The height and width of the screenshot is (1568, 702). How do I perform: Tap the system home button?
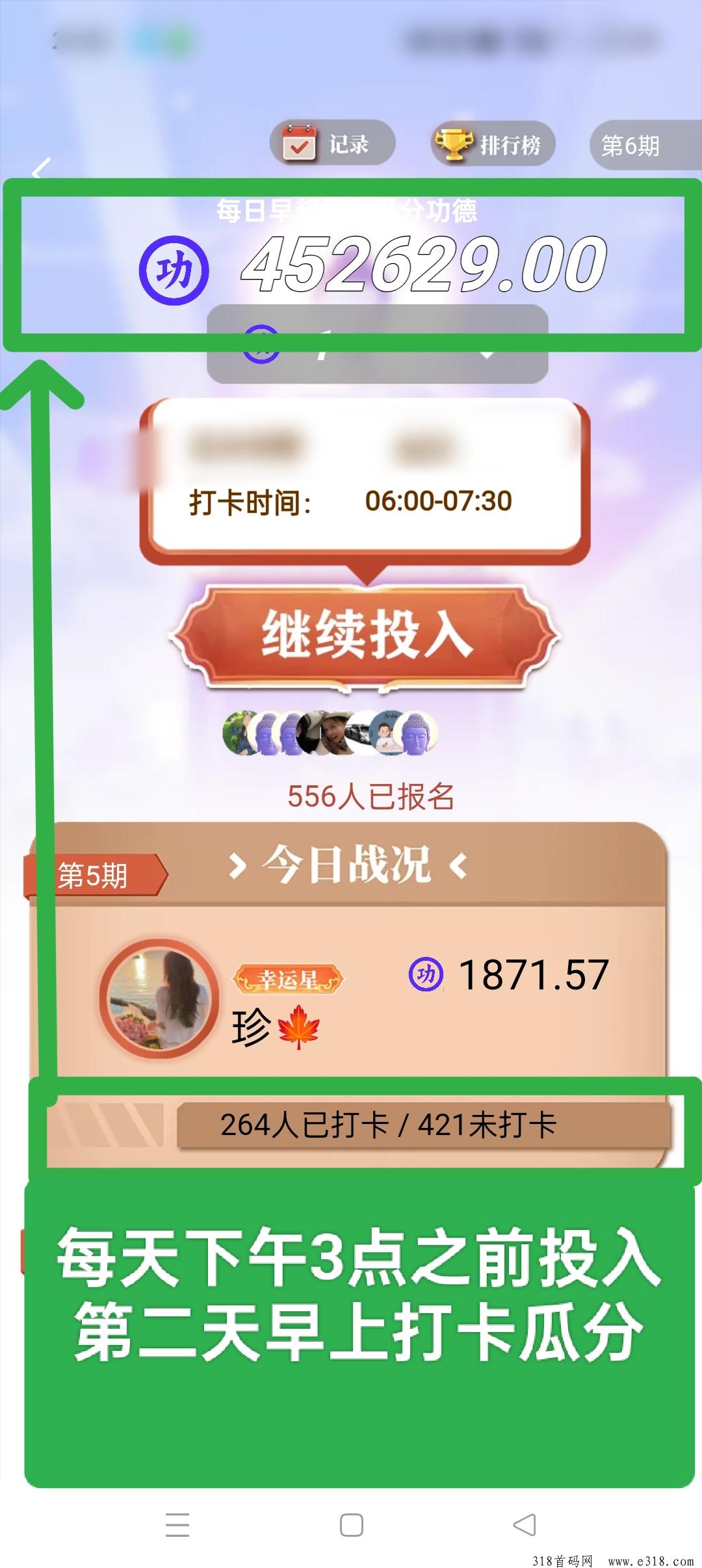click(x=351, y=1524)
